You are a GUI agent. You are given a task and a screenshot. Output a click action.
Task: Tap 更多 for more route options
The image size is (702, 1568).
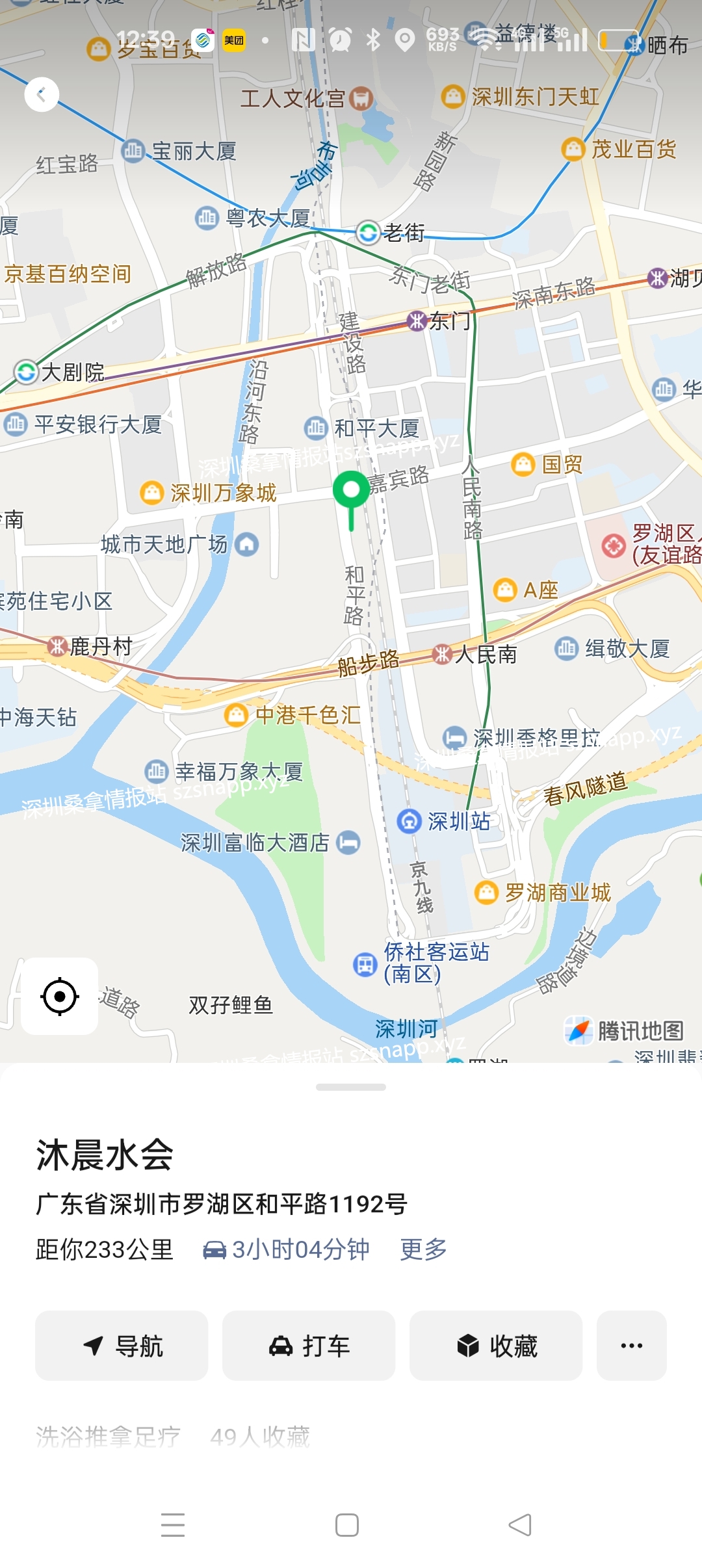(423, 1249)
